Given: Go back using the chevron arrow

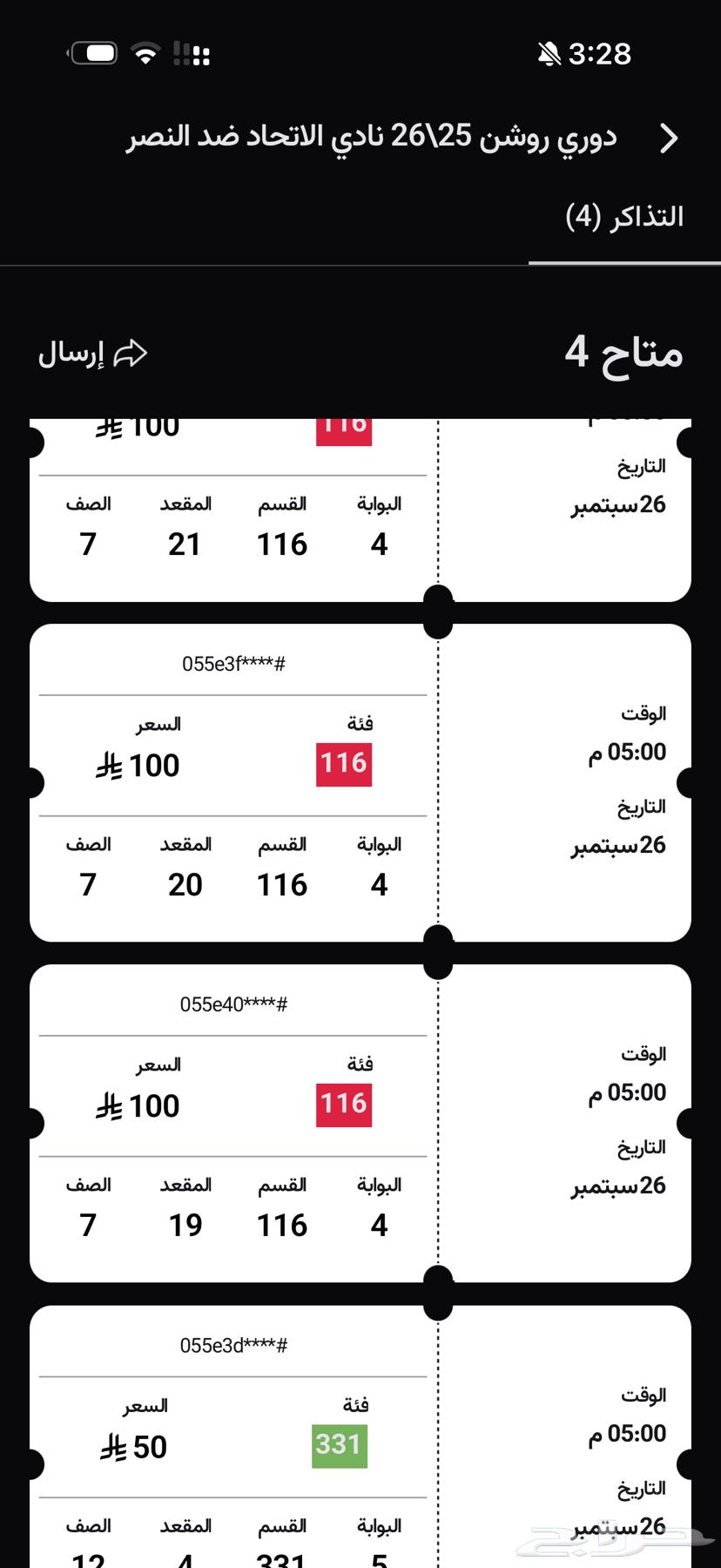Looking at the screenshot, I should [x=669, y=138].
